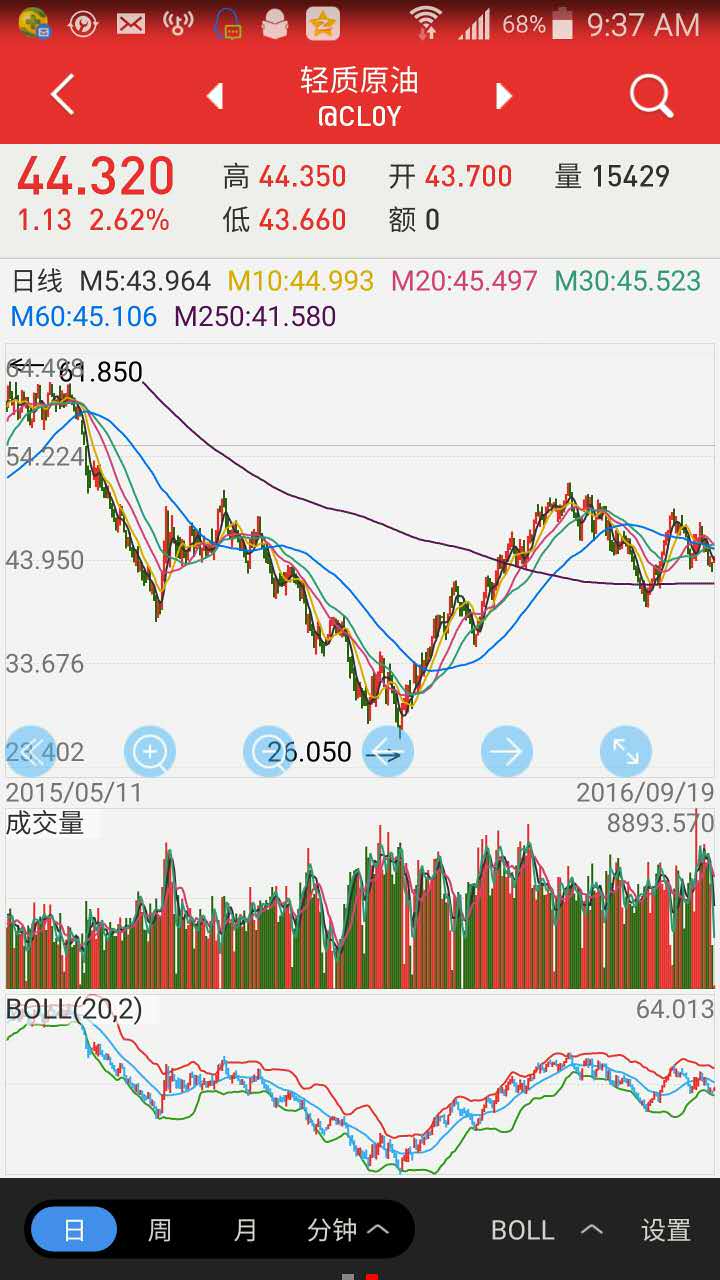720x1280 pixels.
Task: Switch to the previous instrument with the left triangle
Action: coord(214,96)
